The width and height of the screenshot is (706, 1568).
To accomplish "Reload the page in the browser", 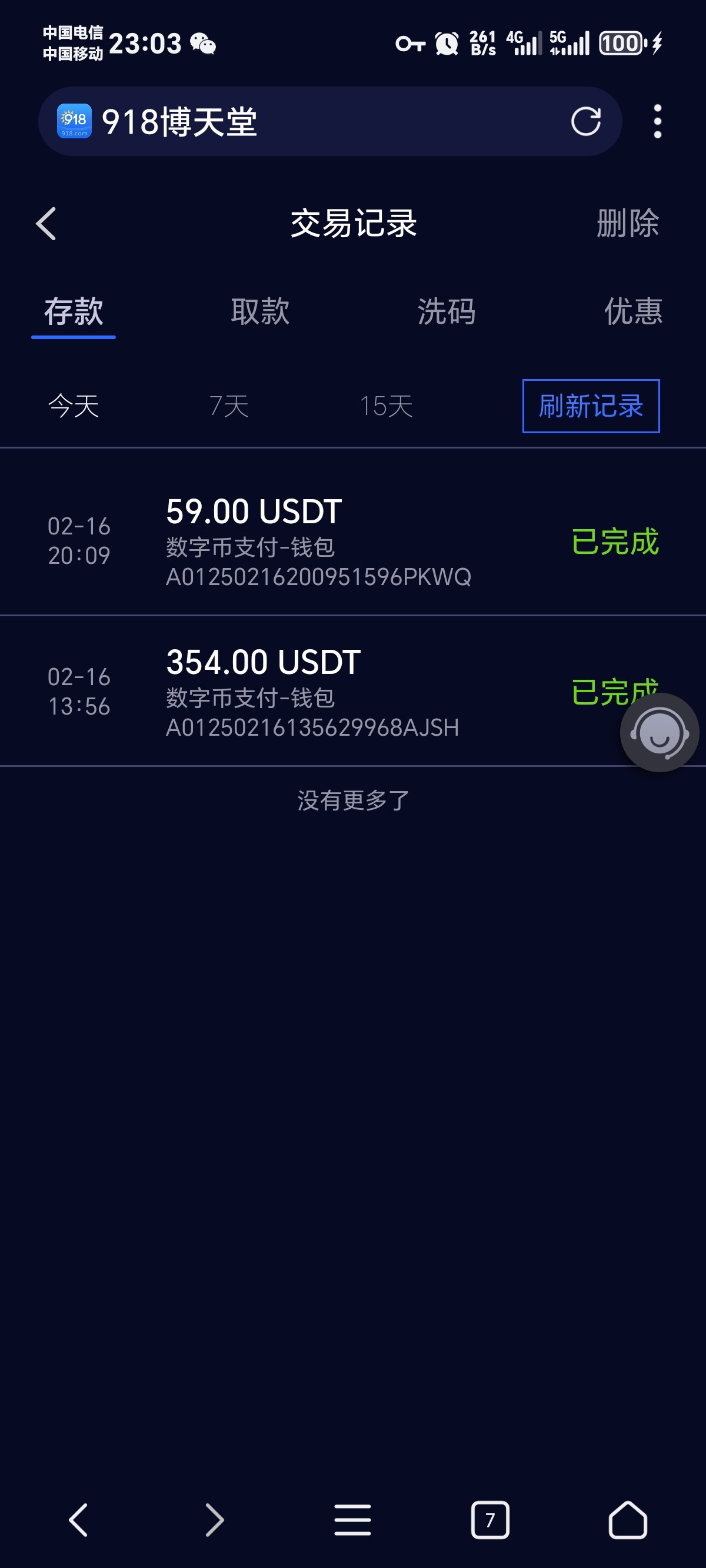I will [585, 121].
